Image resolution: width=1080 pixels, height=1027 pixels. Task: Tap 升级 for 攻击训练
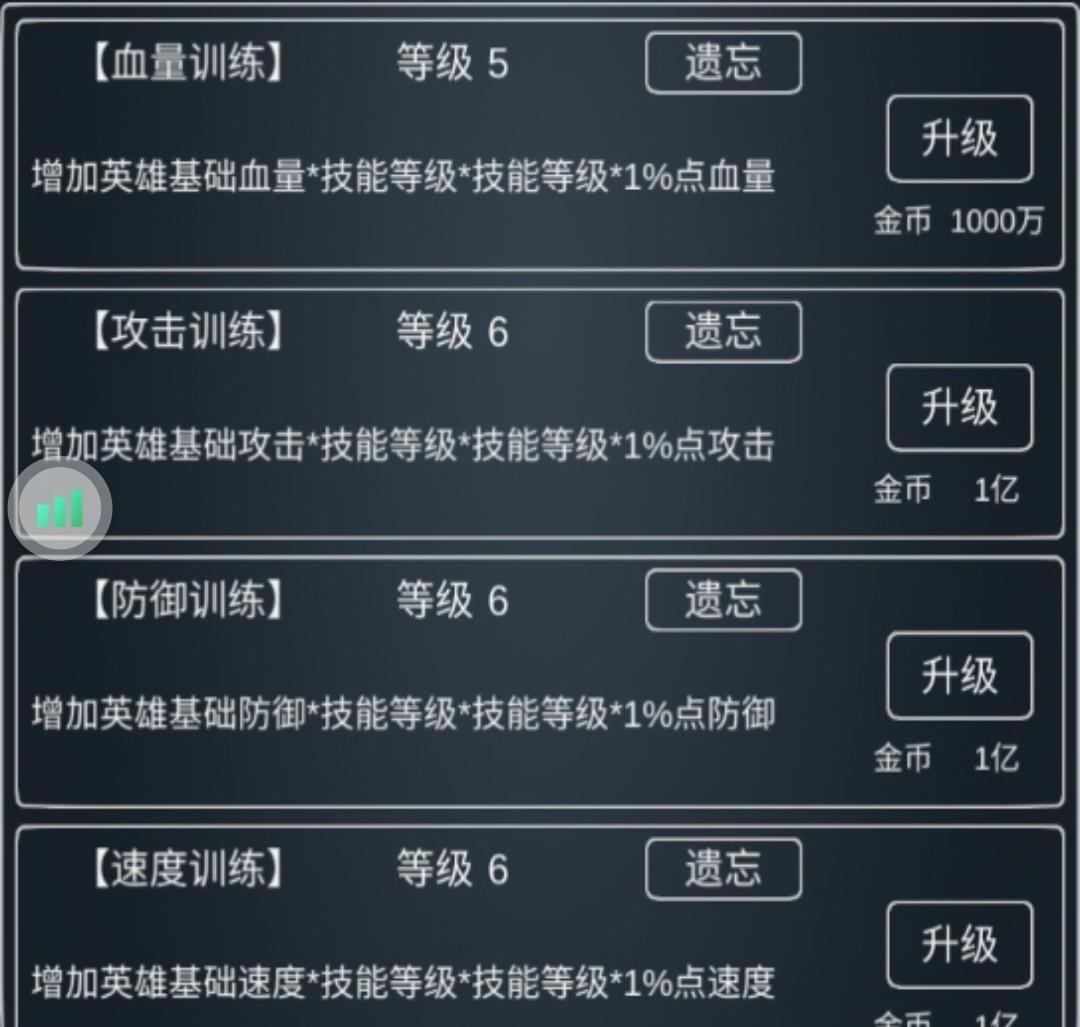[x=959, y=408]
